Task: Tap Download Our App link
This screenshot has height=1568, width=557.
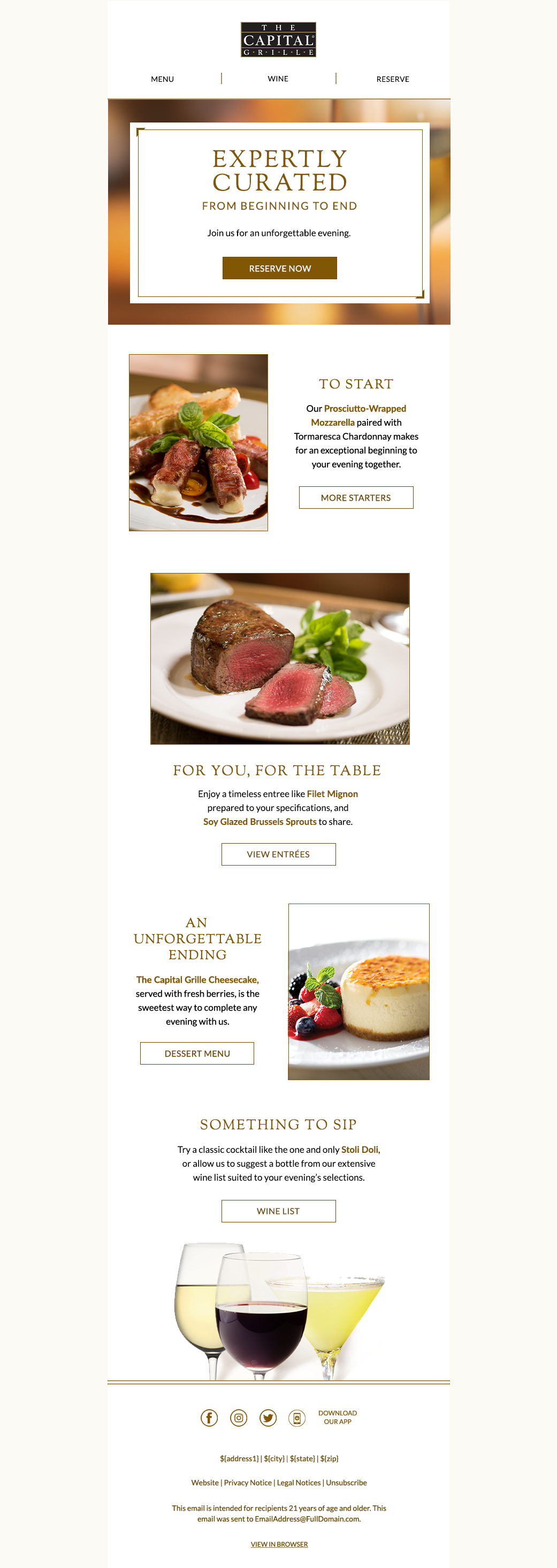Action: point(337,1417)
